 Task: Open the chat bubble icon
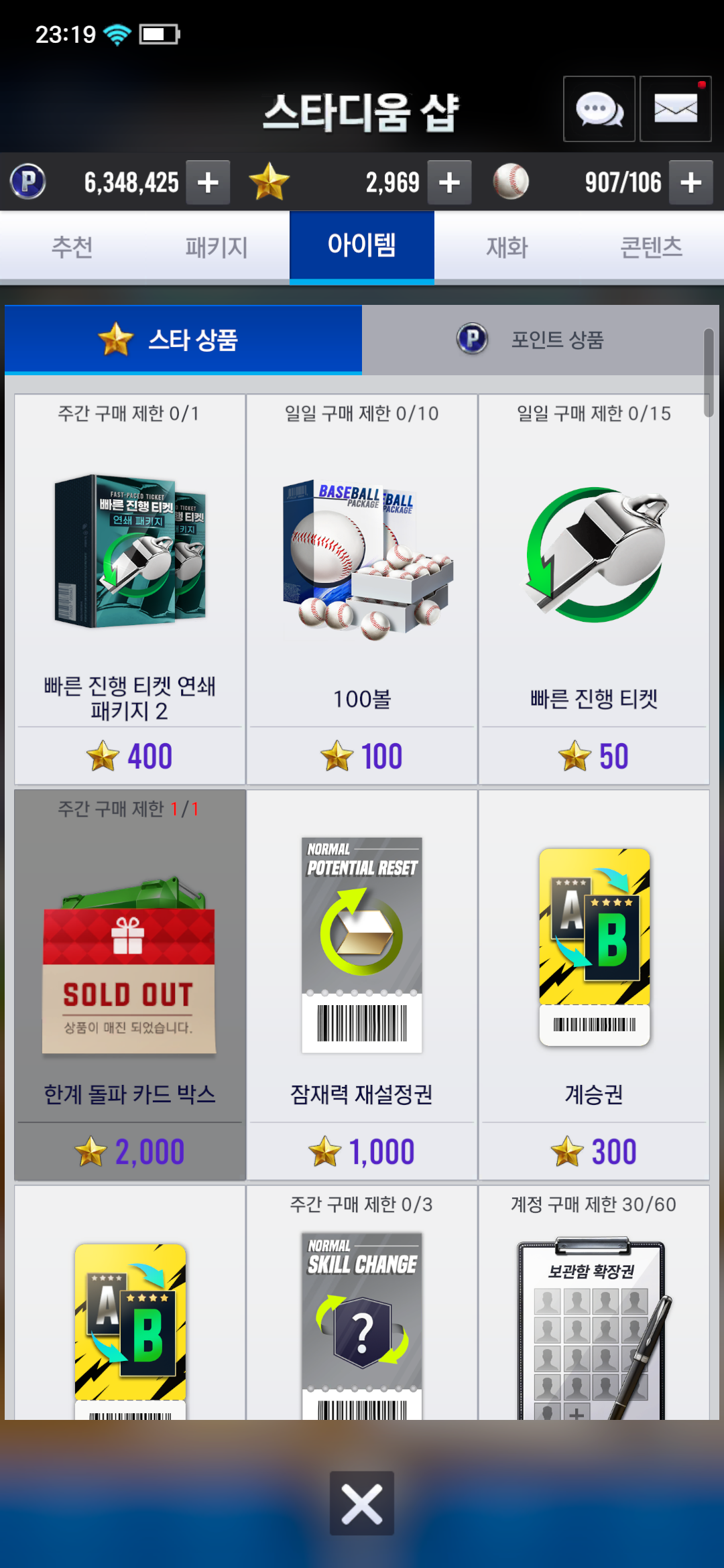(599, 109)
